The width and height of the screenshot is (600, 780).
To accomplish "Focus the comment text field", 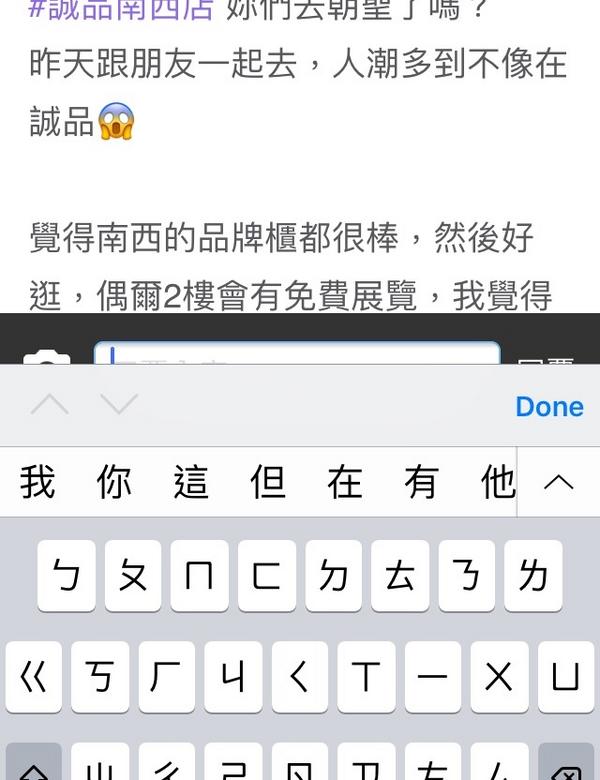I will pyautogui.click(x=297, y=356).
